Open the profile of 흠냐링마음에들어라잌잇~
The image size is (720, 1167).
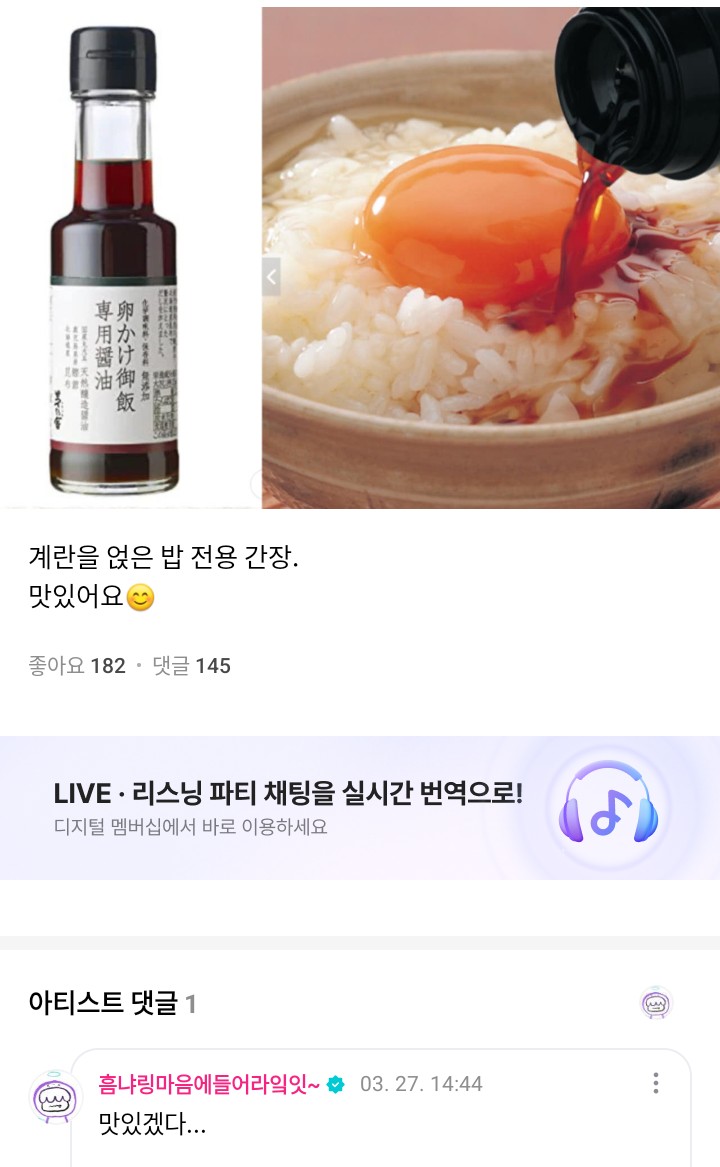point(209,1084)
